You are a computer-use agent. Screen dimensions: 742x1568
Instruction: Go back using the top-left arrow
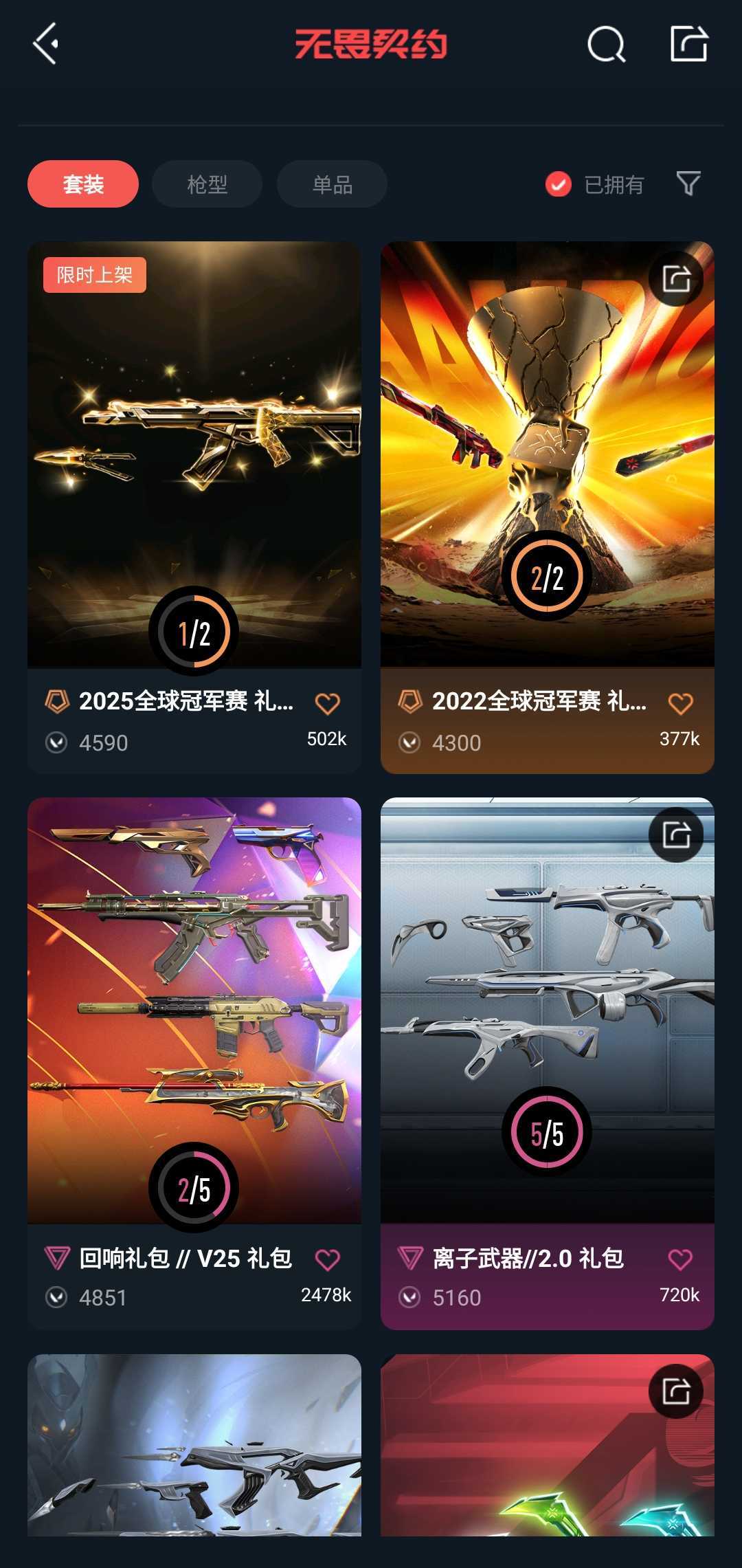coord(45,44)
